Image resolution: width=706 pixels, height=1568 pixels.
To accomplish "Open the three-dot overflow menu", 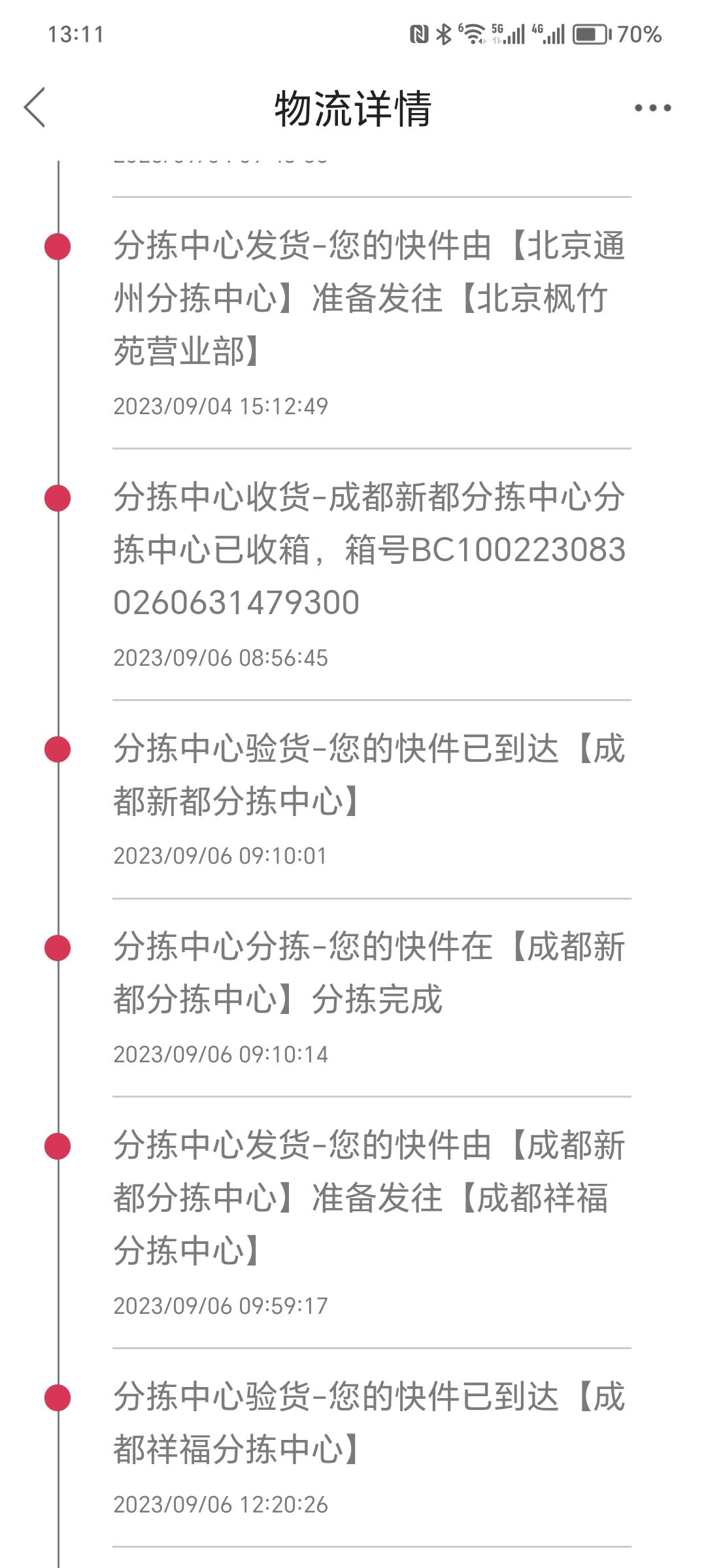I will [x=652, y=108].
